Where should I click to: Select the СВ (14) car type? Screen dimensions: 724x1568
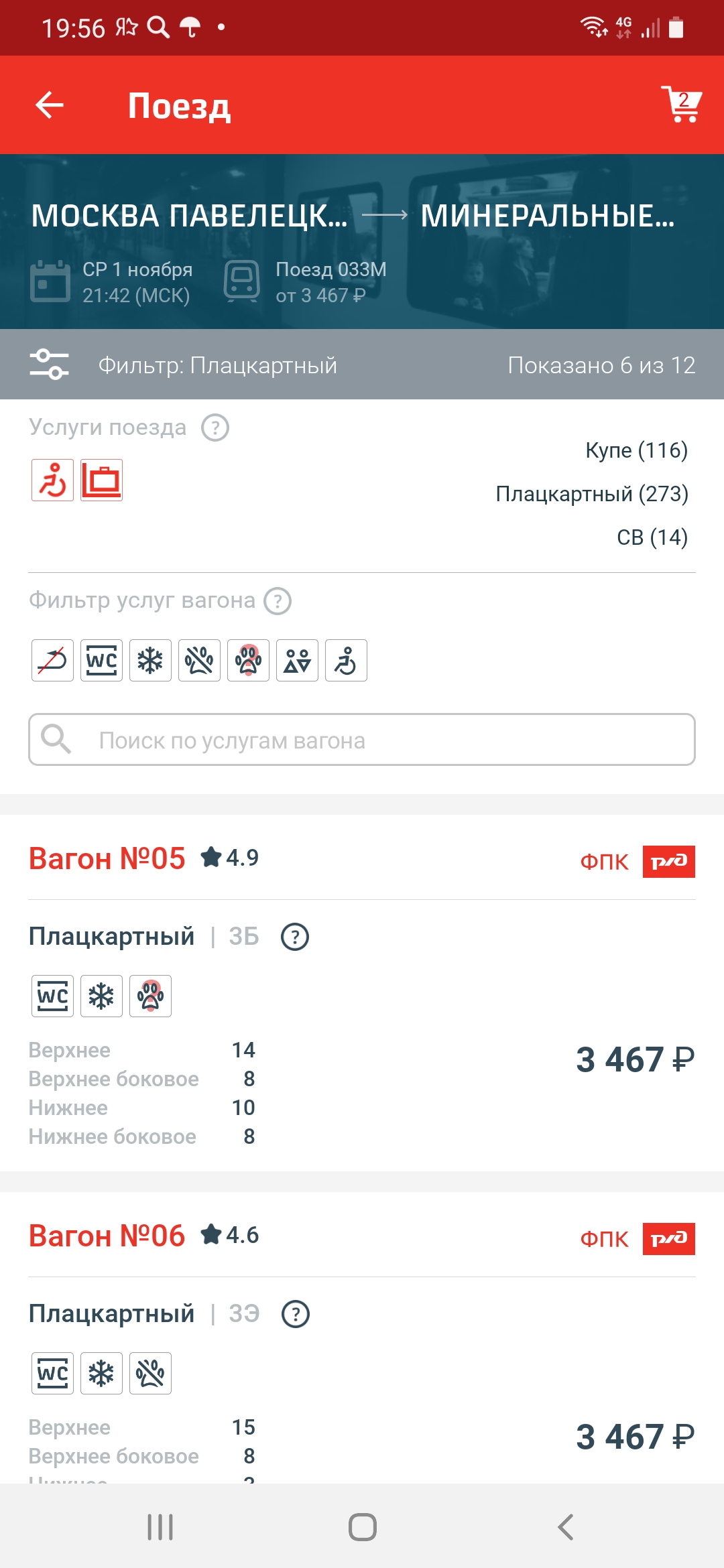pos(652,537)
